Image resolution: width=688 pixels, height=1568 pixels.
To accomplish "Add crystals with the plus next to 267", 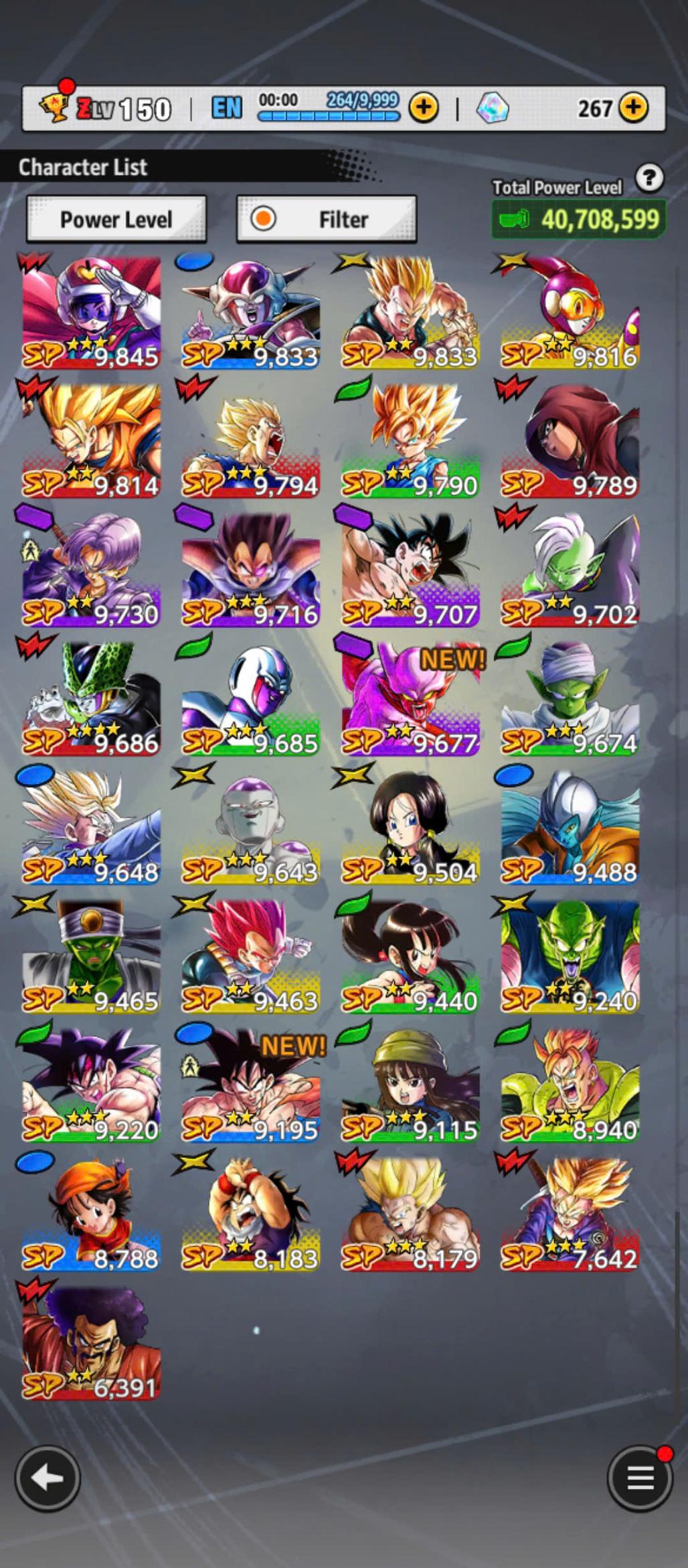I will point(633,108).
